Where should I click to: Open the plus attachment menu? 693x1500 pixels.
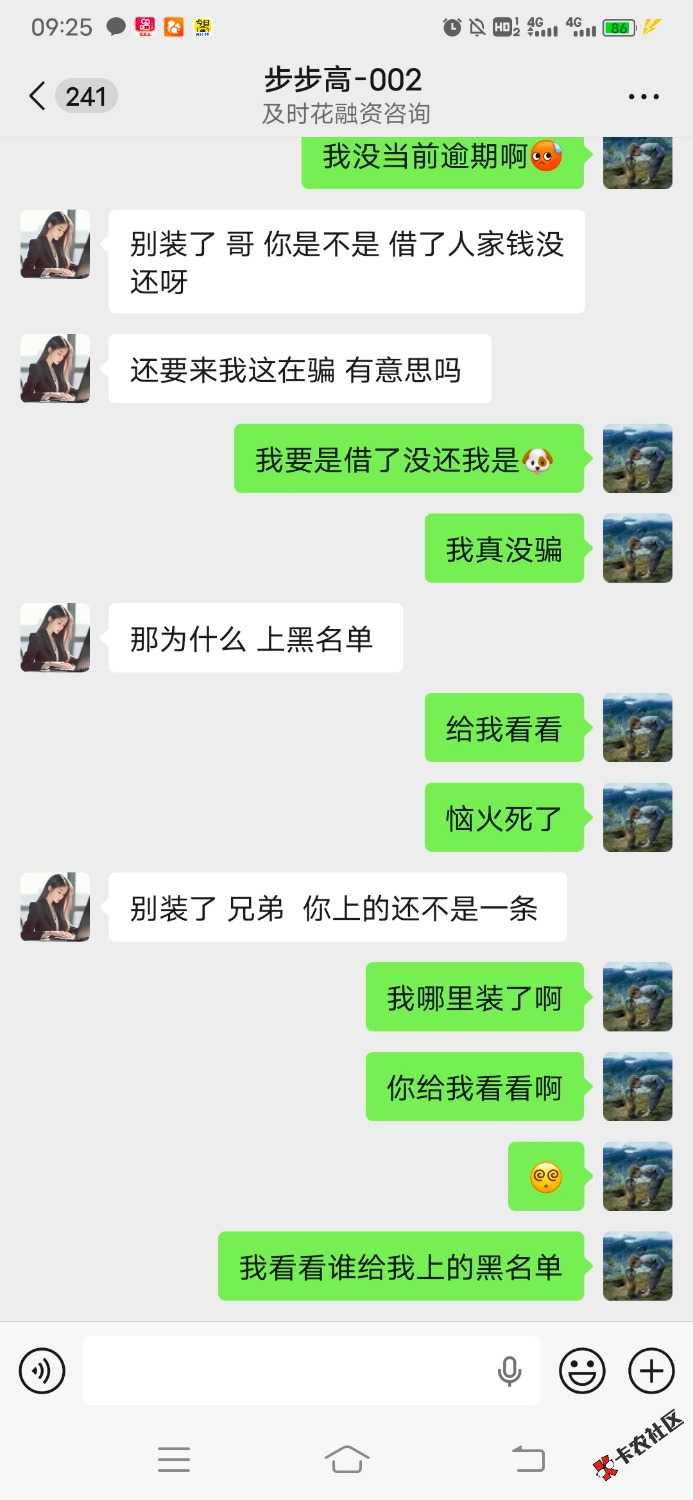click(651, 1370)
